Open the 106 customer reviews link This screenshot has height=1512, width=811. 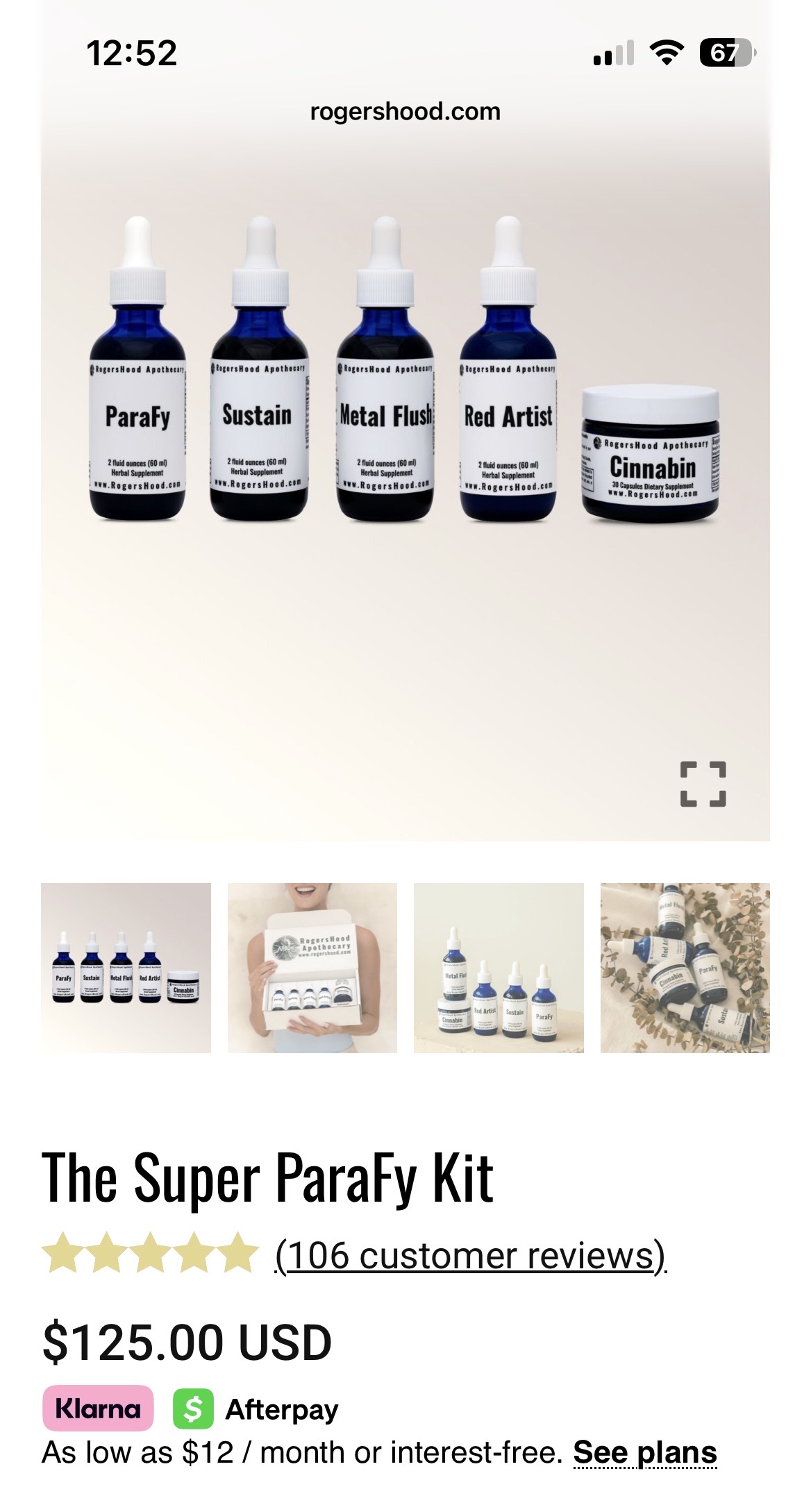(x=471, y=1256)
